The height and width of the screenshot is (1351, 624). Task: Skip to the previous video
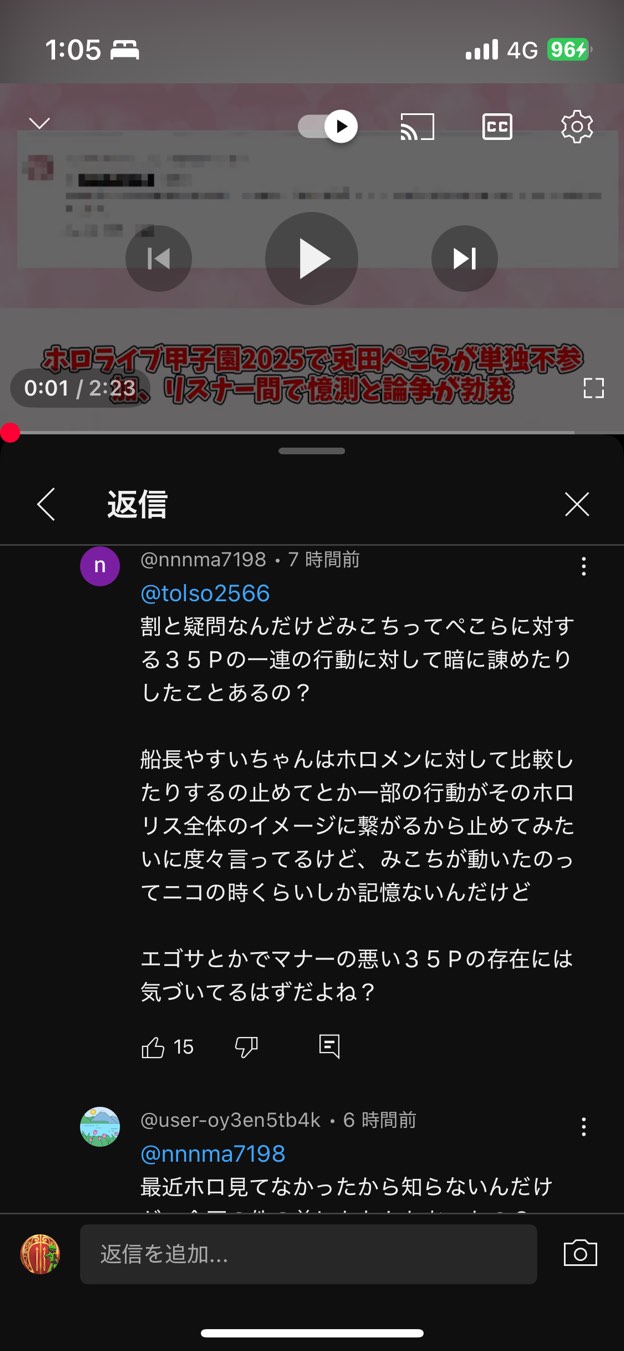coord(158,259)
